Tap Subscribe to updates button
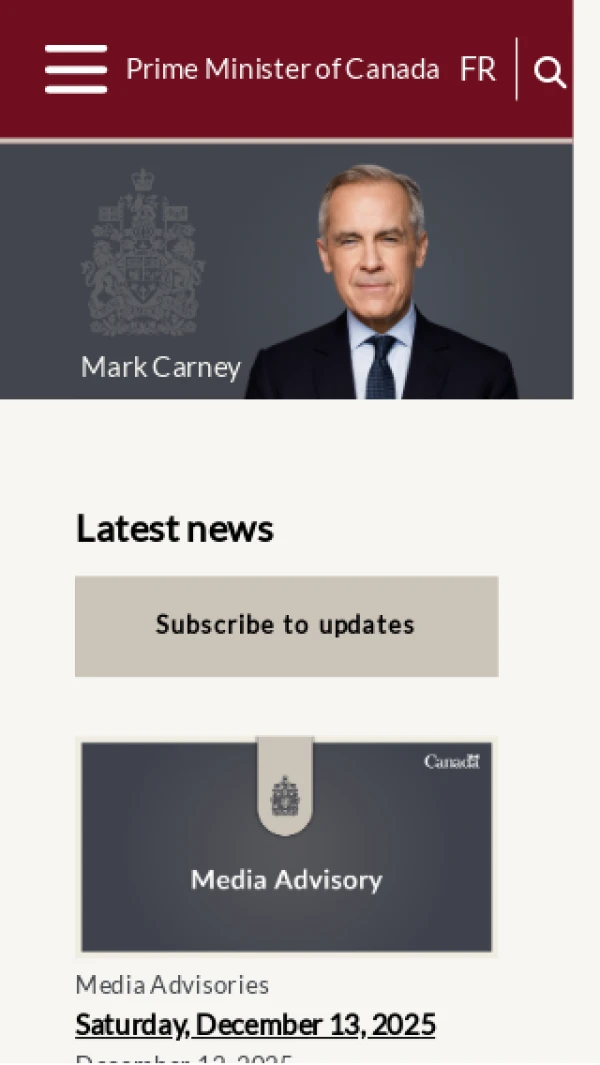The width and height of the screenshot is (600, 1065). (x=286, y=625)
